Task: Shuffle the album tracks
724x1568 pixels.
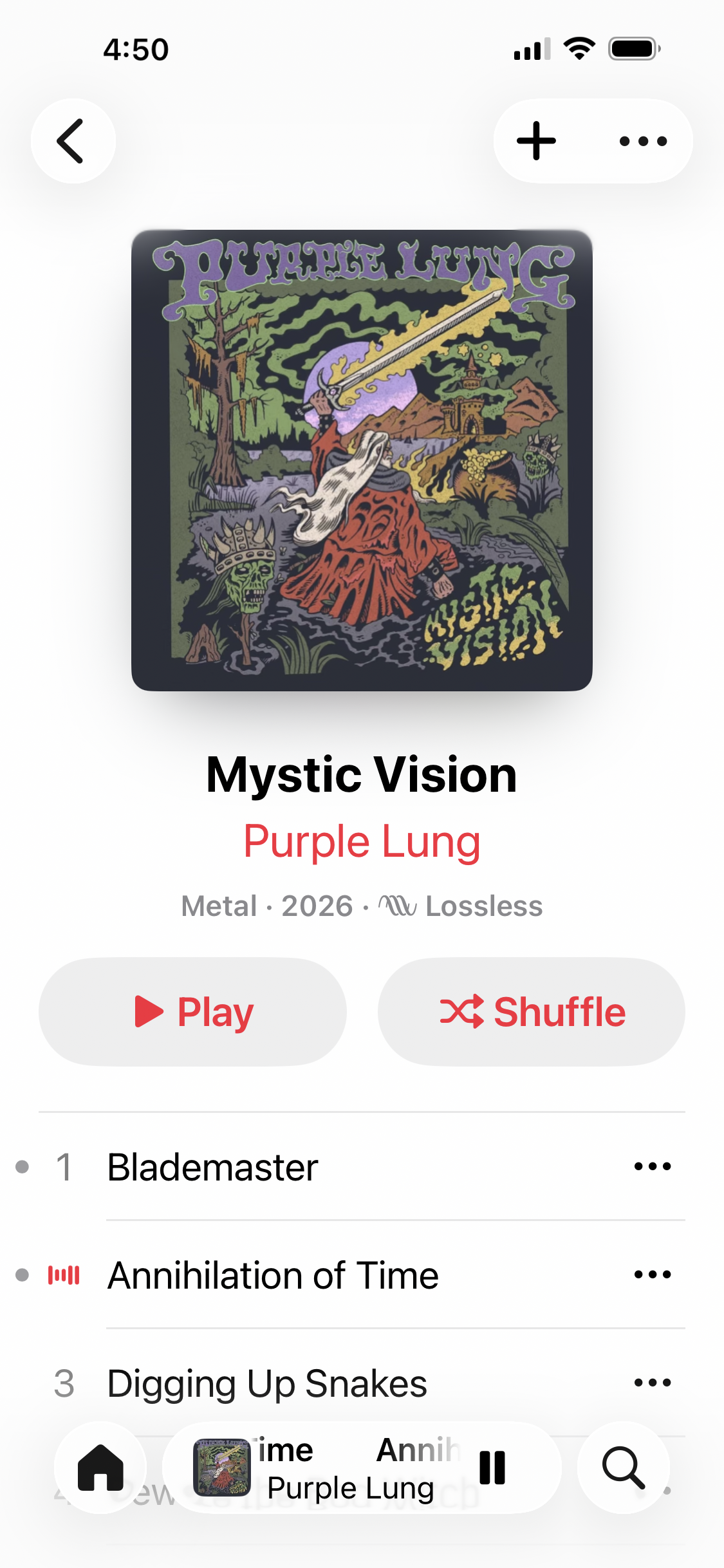Action: pyautogui.click(x=532, y=1012)
